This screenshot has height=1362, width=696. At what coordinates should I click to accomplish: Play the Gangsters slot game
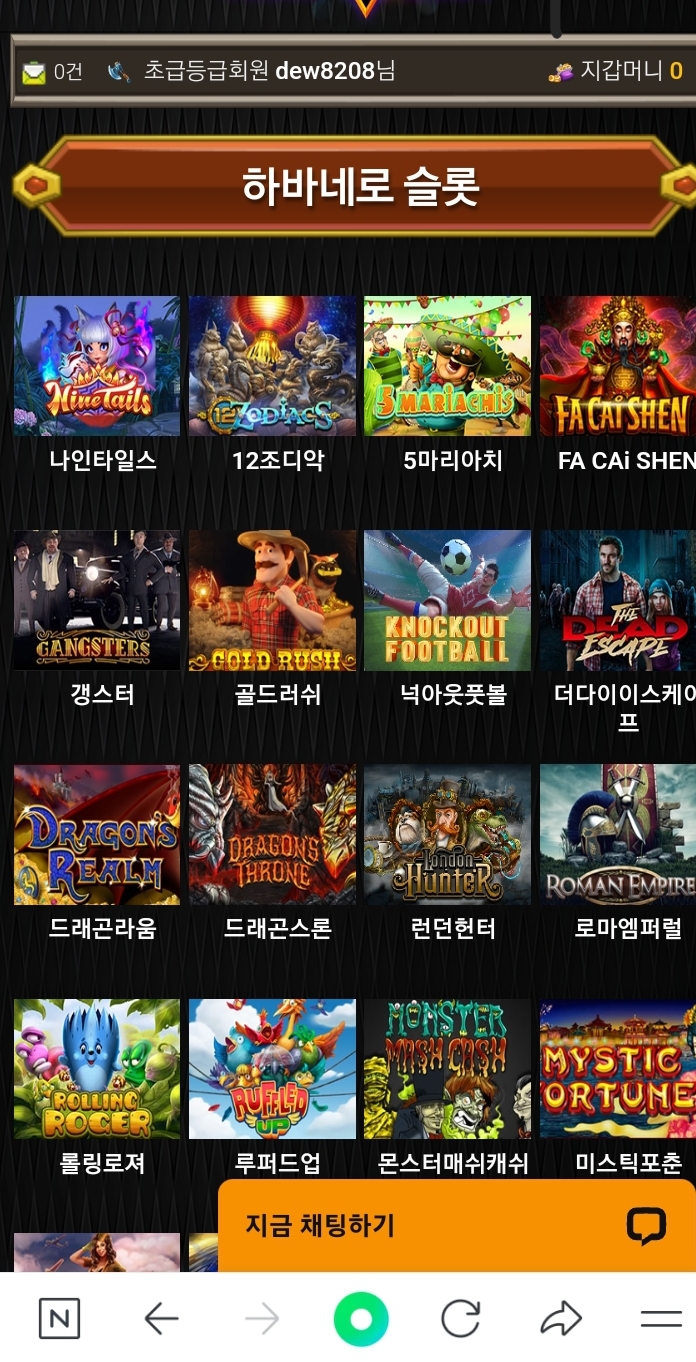[97, 600]
